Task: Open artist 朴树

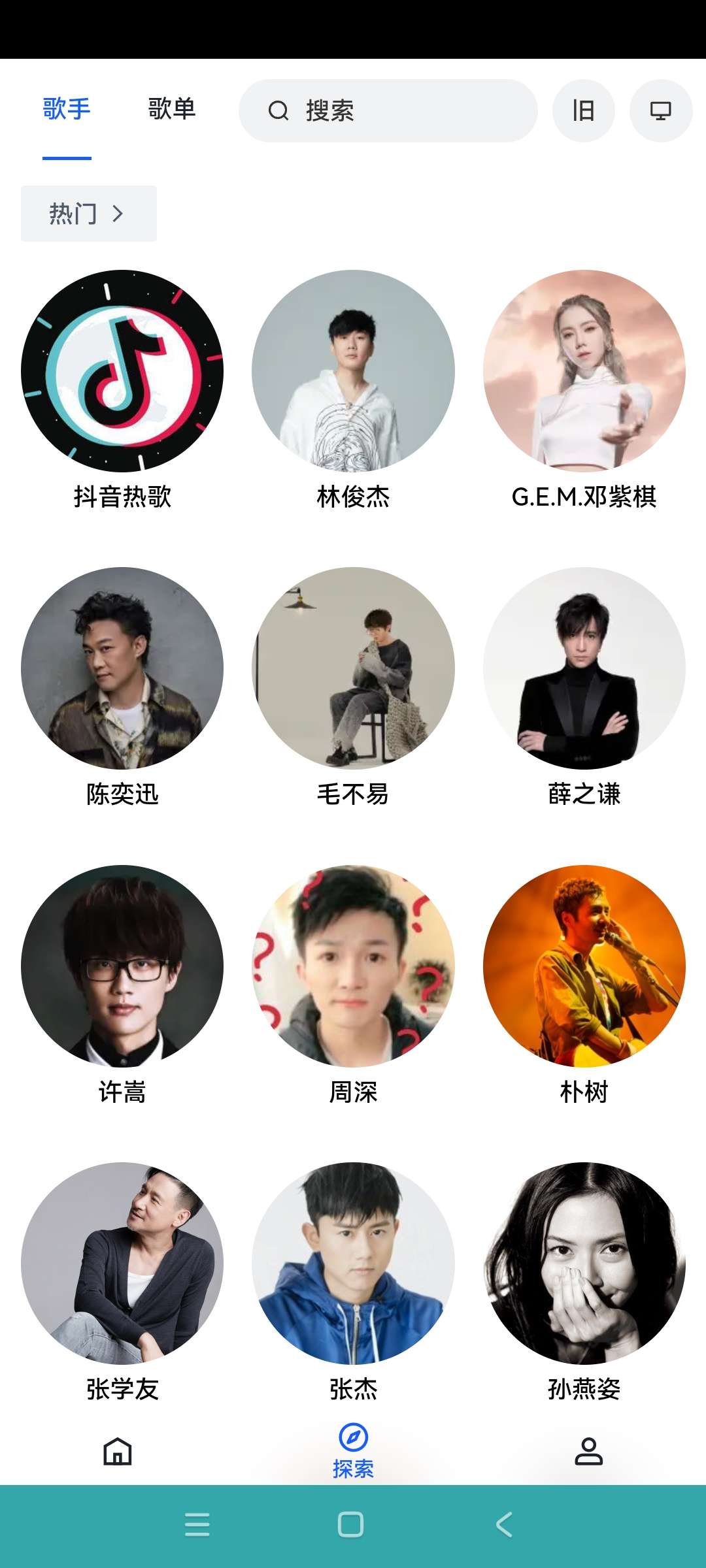Action: point(584,966)
